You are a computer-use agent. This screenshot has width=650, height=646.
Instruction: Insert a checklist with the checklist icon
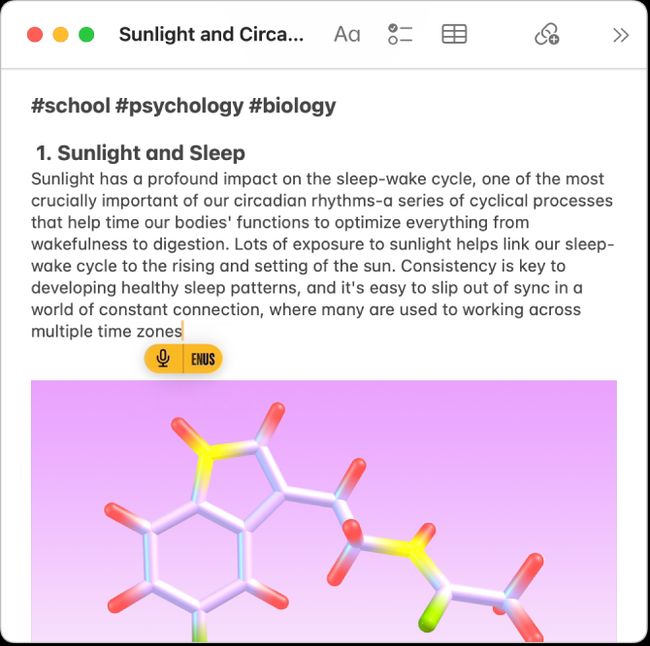[x=400, y=35]
